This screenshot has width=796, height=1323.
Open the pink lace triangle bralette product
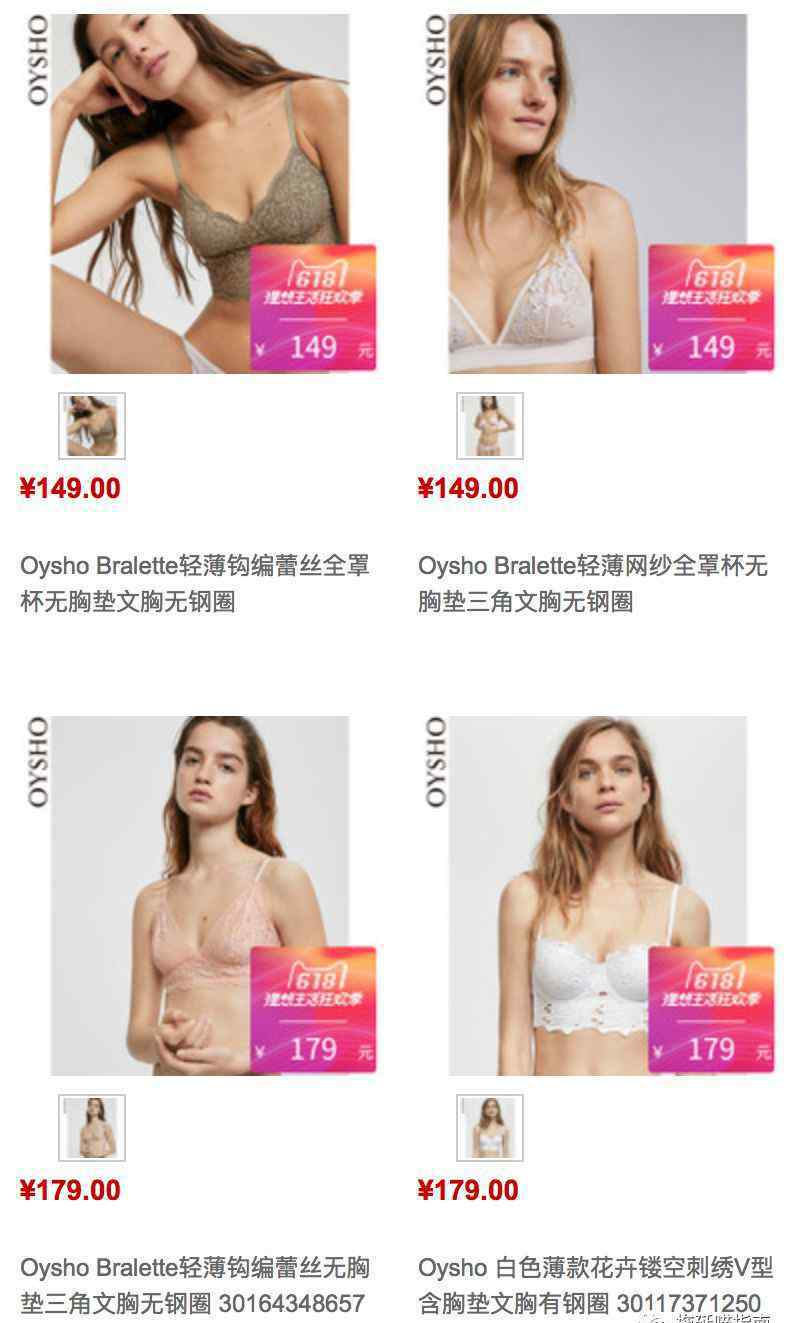(x=199, y=896)
